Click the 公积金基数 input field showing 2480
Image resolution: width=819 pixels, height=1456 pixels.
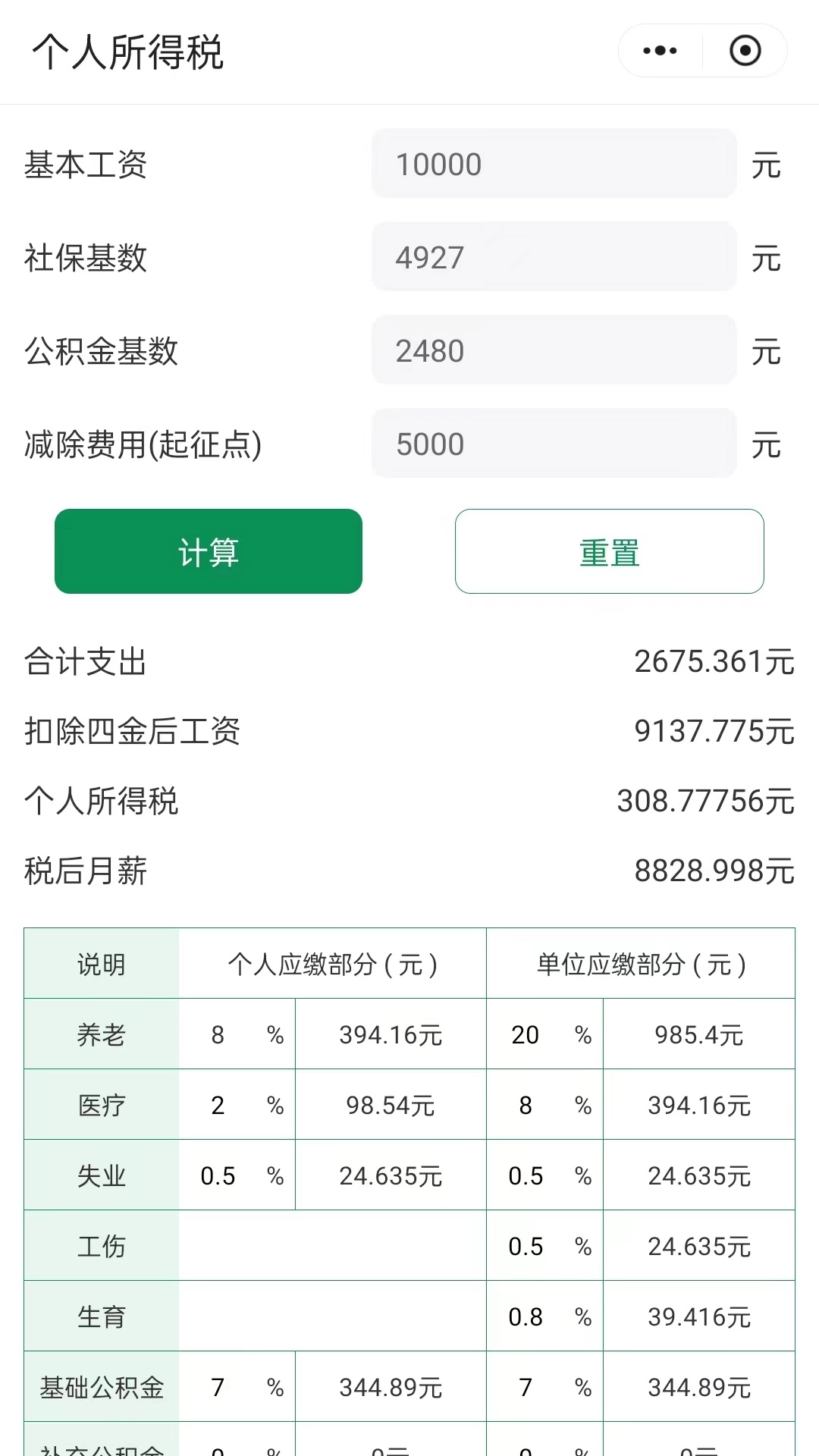click(553, 350)
